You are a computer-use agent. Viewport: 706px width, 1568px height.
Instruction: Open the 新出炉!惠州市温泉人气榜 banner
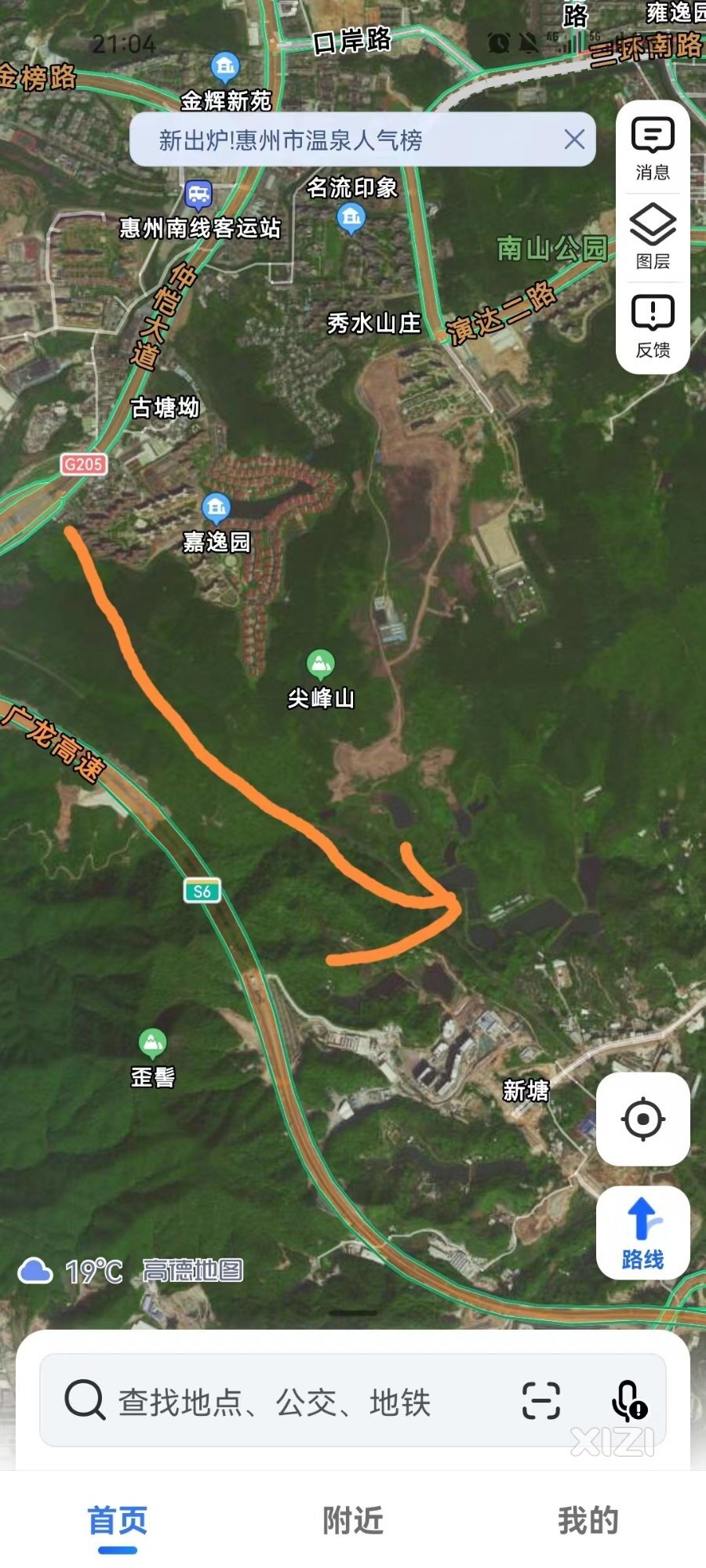314,140
